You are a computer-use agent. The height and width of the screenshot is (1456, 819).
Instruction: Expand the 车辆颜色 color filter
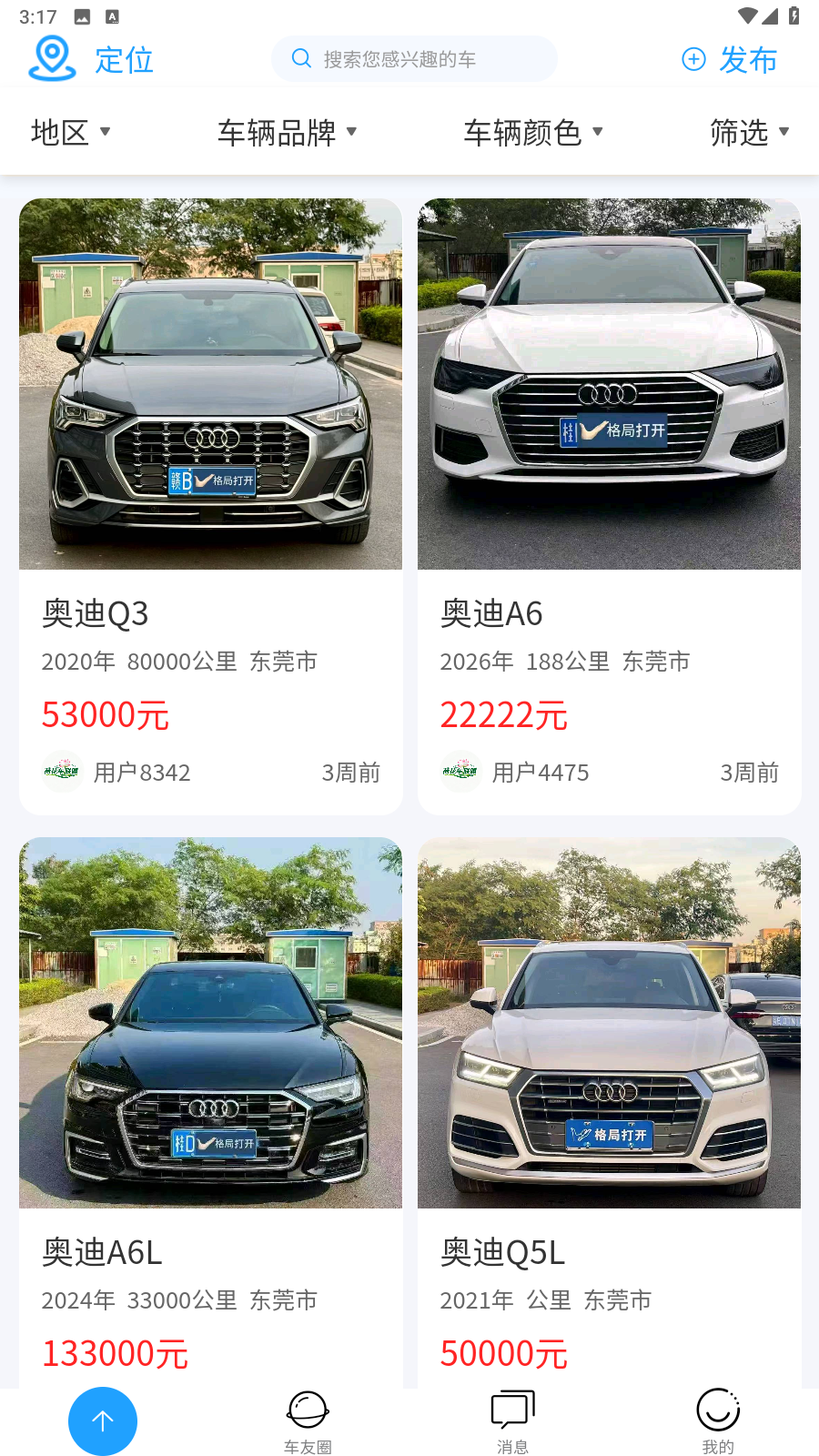pyautogui.click(x=533, y=133)
